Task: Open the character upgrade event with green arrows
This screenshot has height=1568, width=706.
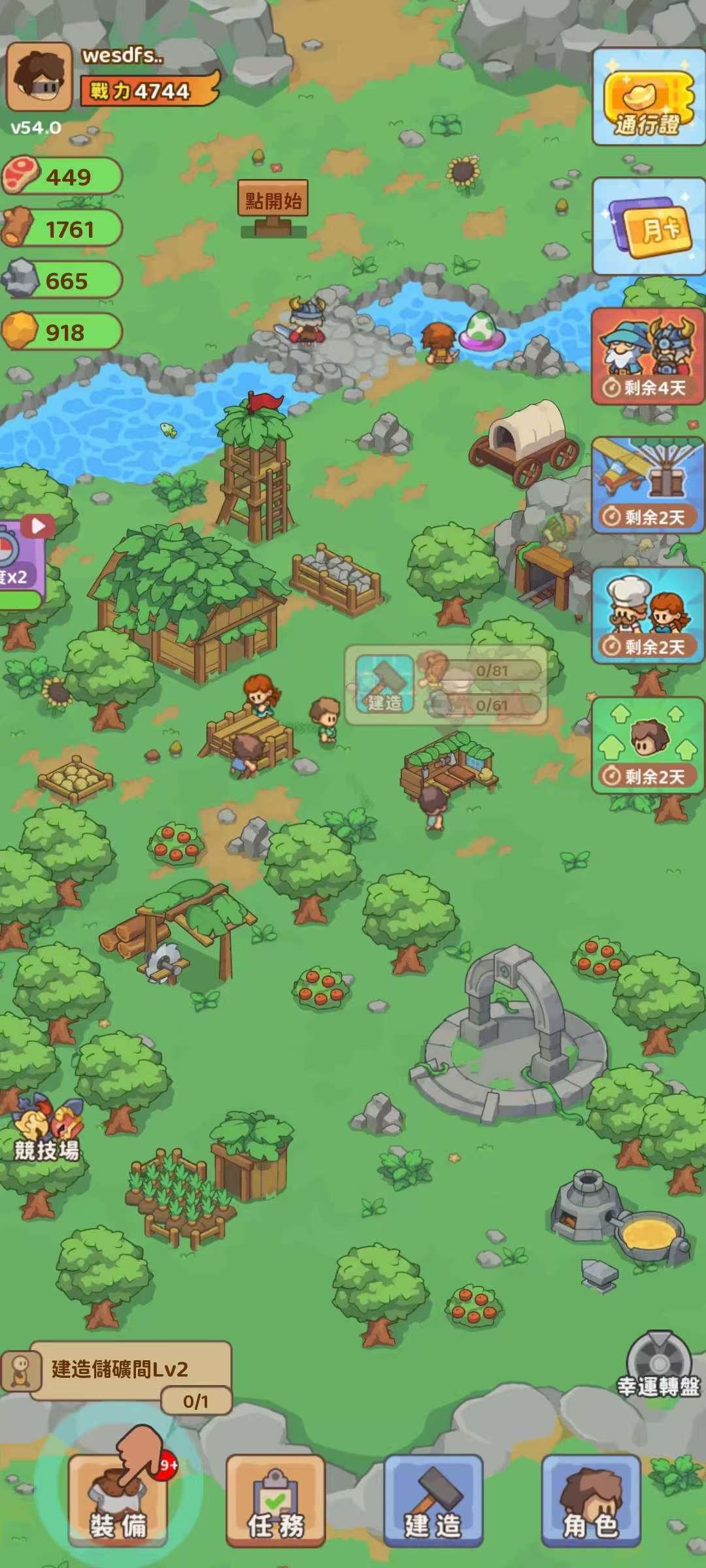Action: click(x=648, y=745)
